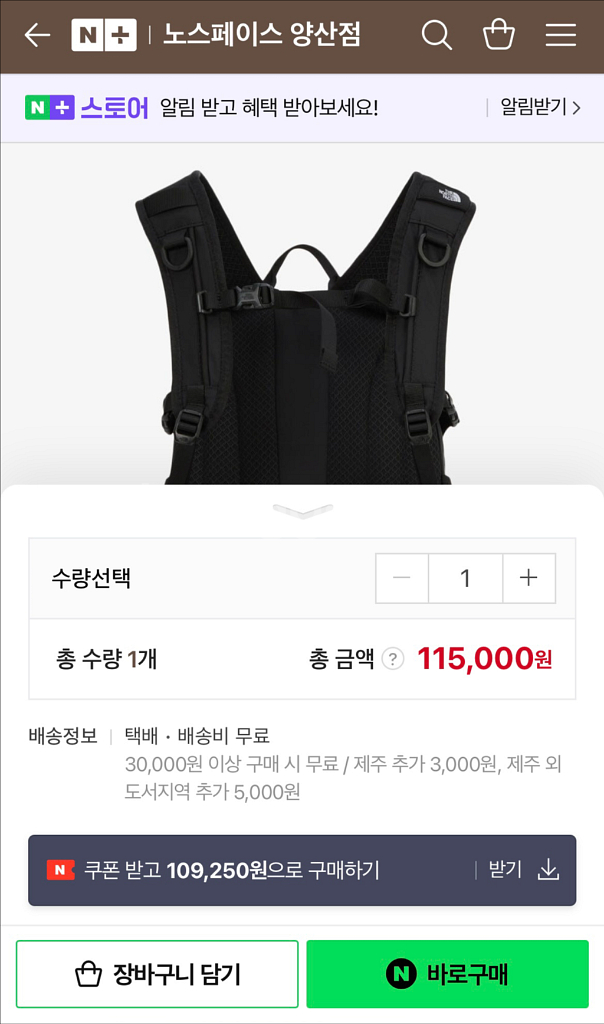Open the search magnifier icon
Image resolution: width=604 pixels, height=1024 pixels.
[x=436, y=36]
